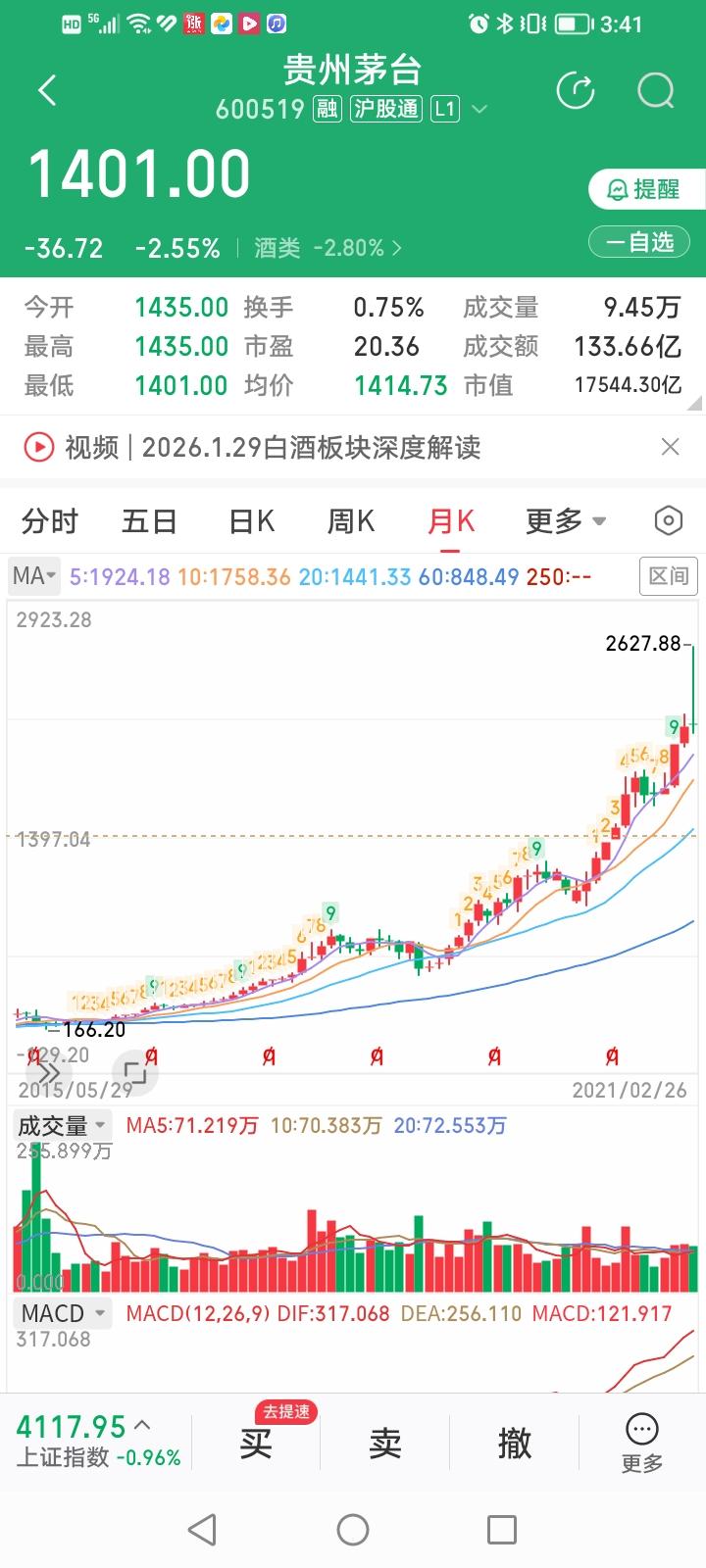Image resolution: width=706 pixels, height=1568 pixels.
Task: Open the bottom 更多 menu
Action: (x=642, y=1443)
